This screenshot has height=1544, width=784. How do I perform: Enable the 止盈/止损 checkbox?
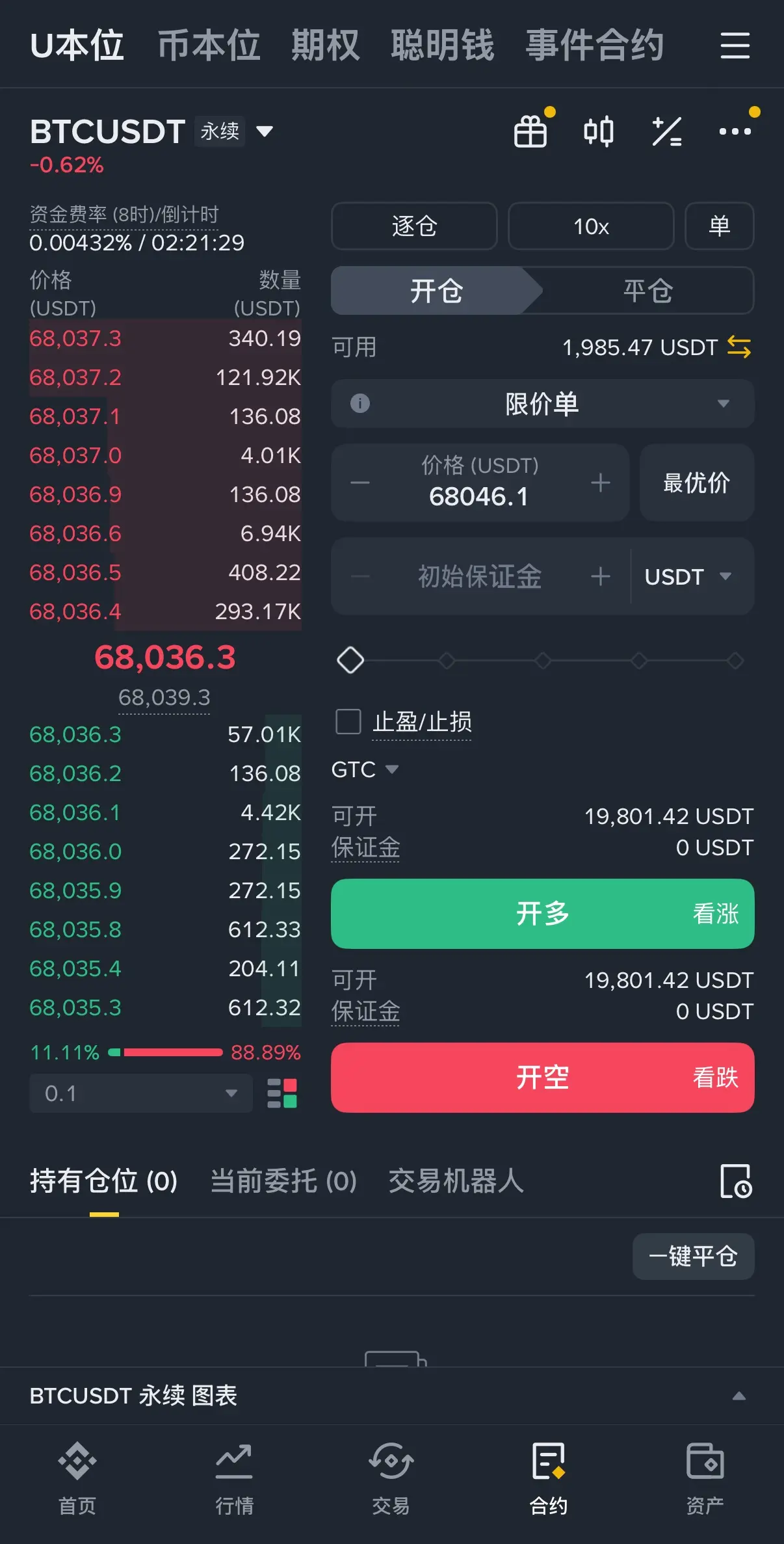(348, 722)
